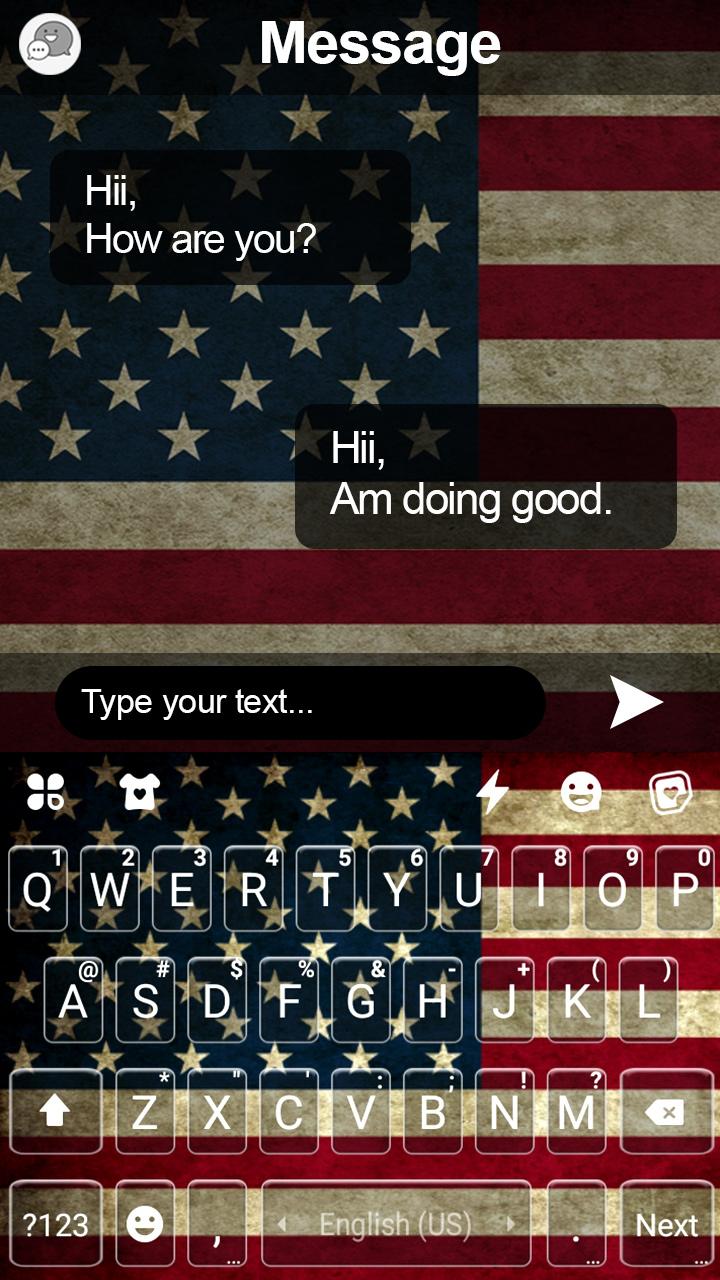Open the emoji face icon on the keyboard toolbar
The image size is (720, 1280).
click(x=581, y=793)
